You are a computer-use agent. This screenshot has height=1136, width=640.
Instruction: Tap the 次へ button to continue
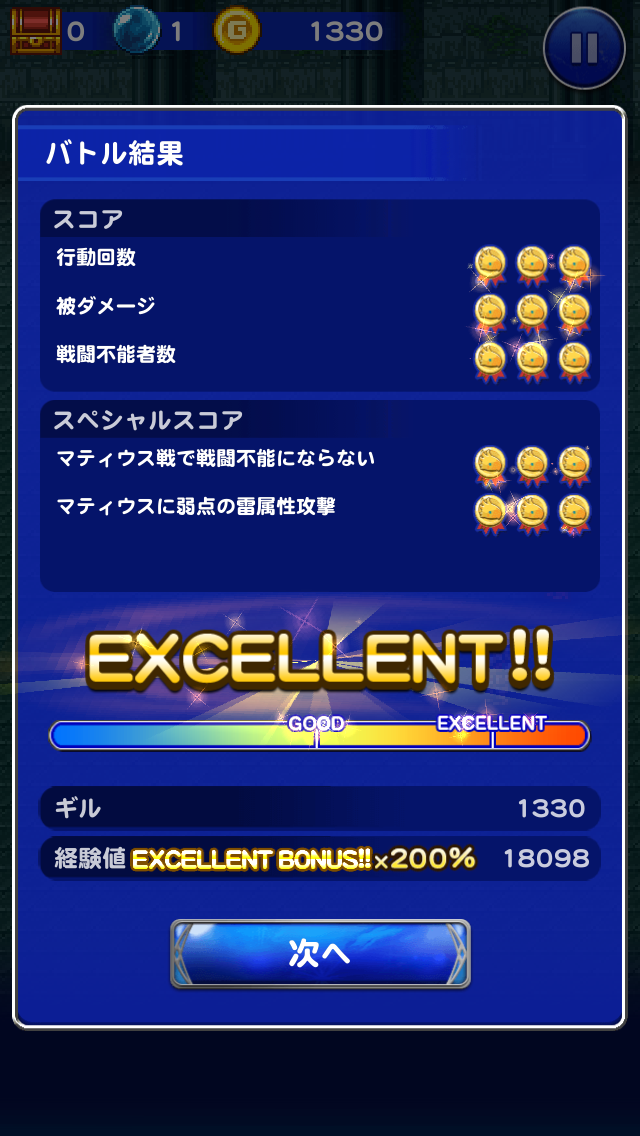tap(320, 953)
